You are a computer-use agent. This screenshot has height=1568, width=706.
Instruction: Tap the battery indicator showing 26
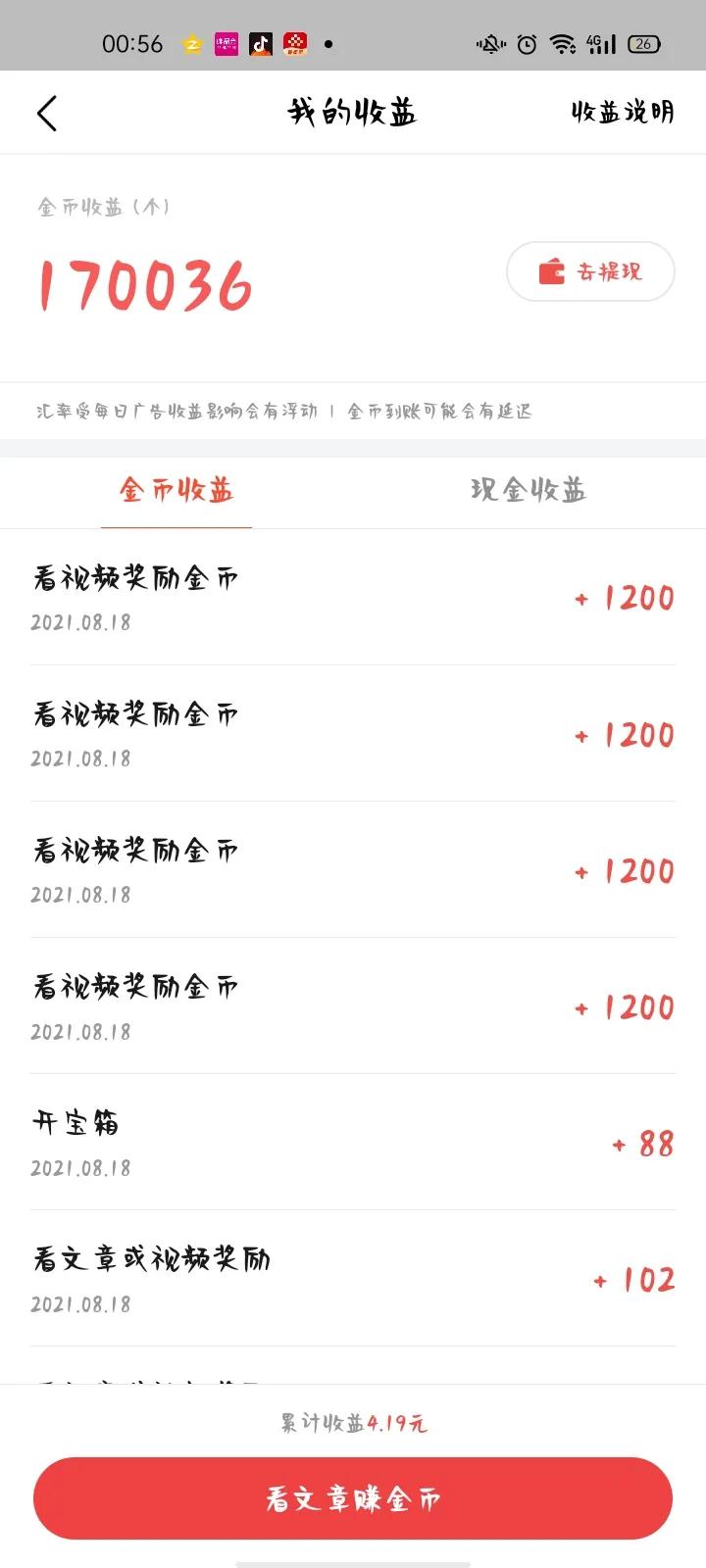pyautogui.click(x=644, y=43)
